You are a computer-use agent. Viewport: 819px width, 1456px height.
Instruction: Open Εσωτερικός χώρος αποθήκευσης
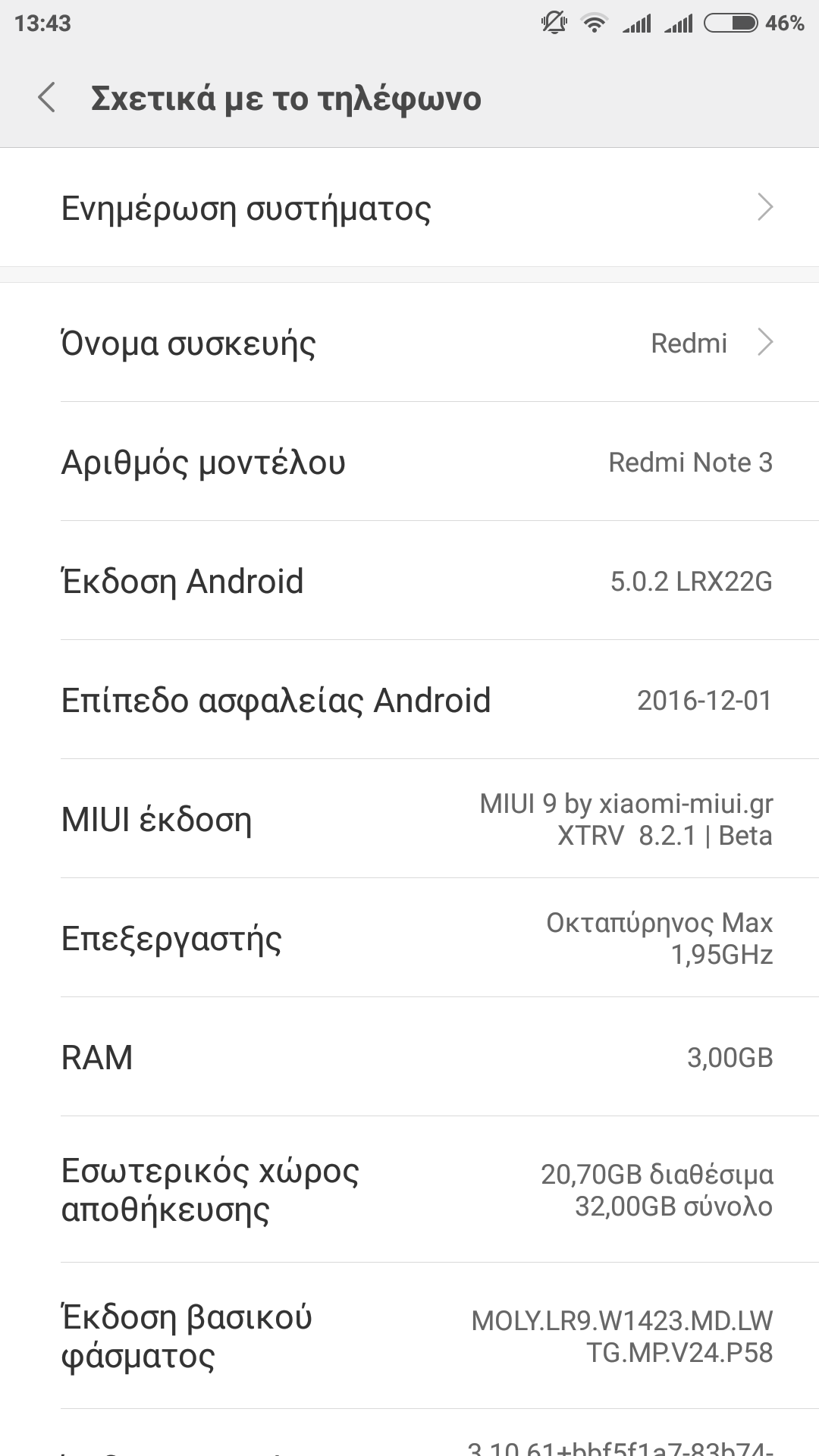click(x=409, y=1190)
